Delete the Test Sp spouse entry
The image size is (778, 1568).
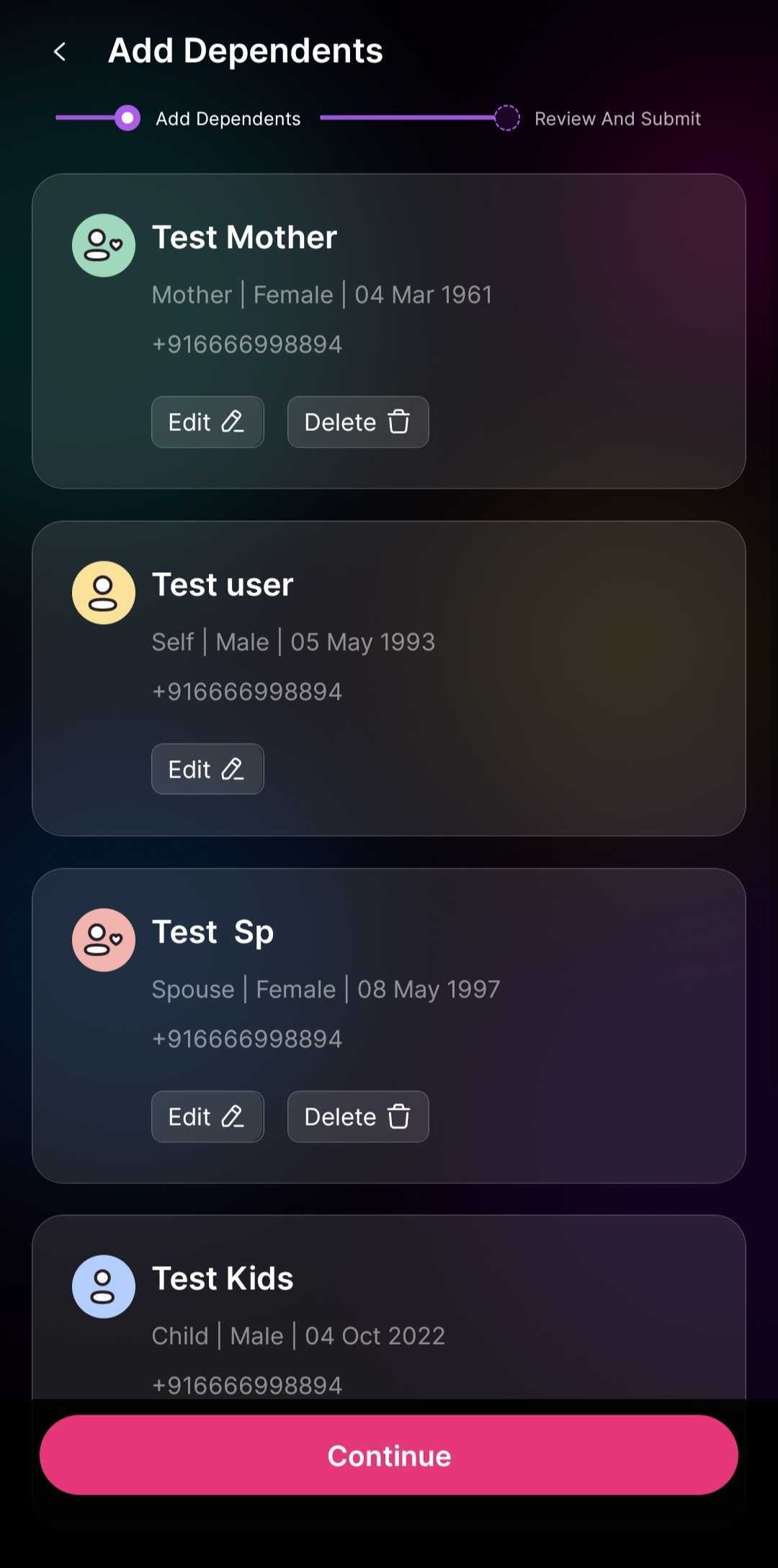click(x=358, y=1117)
